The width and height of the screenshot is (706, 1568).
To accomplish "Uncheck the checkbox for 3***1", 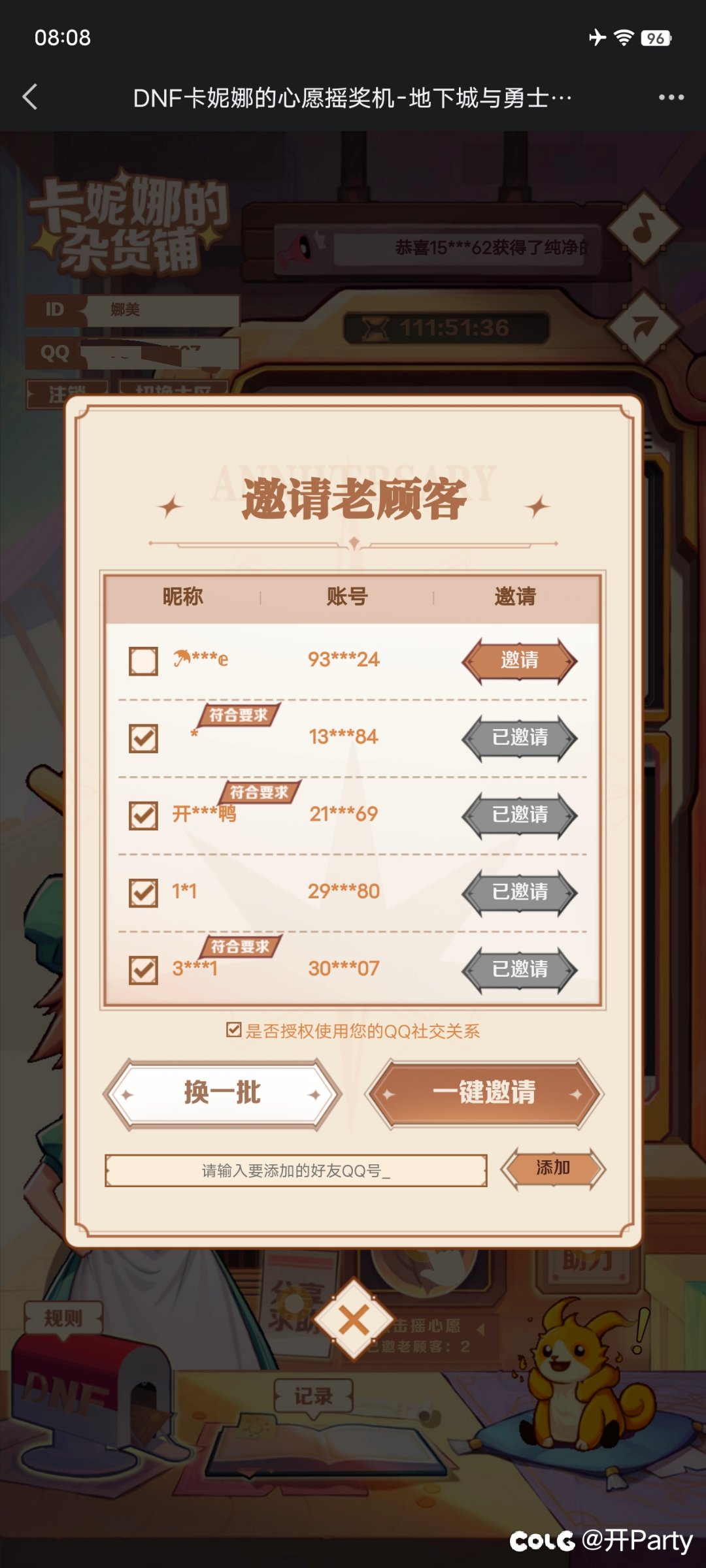I will 143,970.
